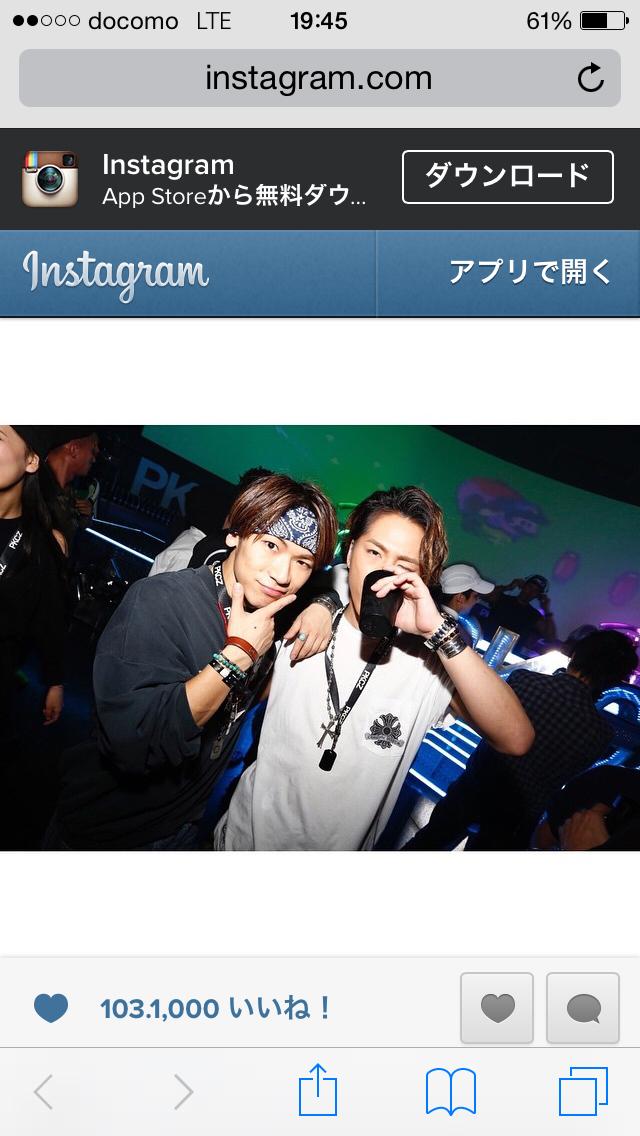Open comments with the speech bubble button

pos(583,1008)
